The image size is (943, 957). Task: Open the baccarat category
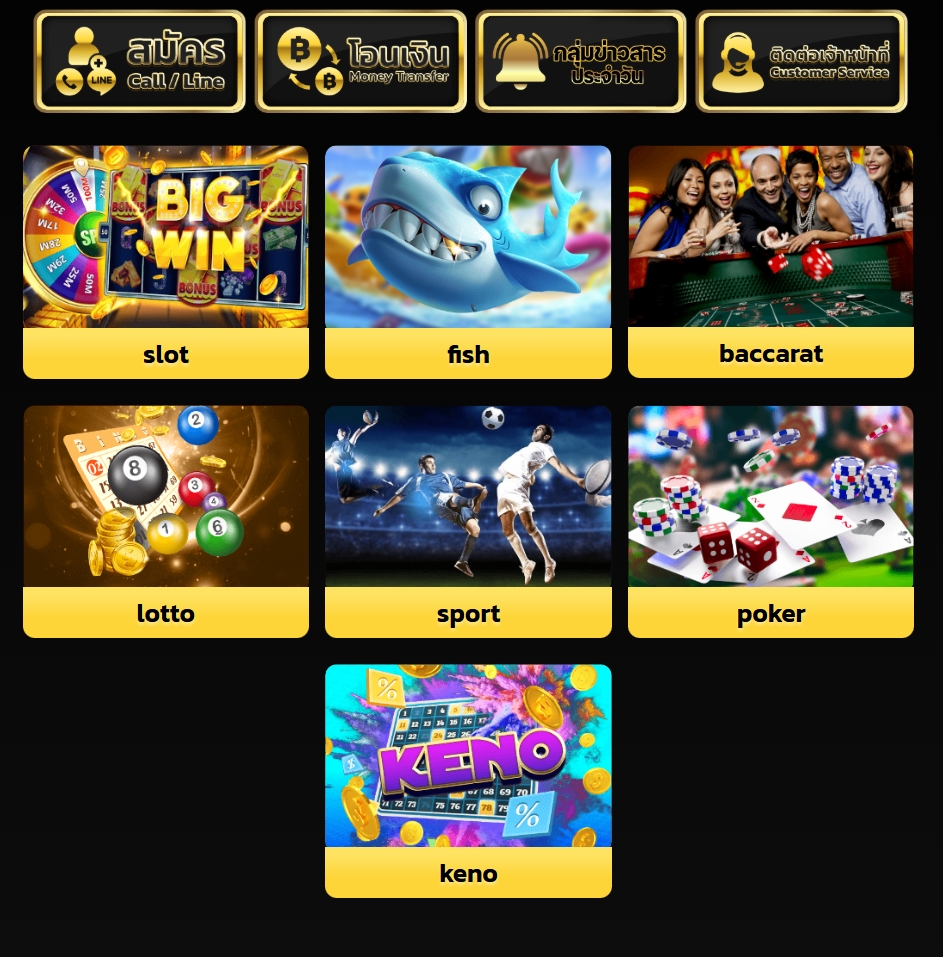point(771,262)
